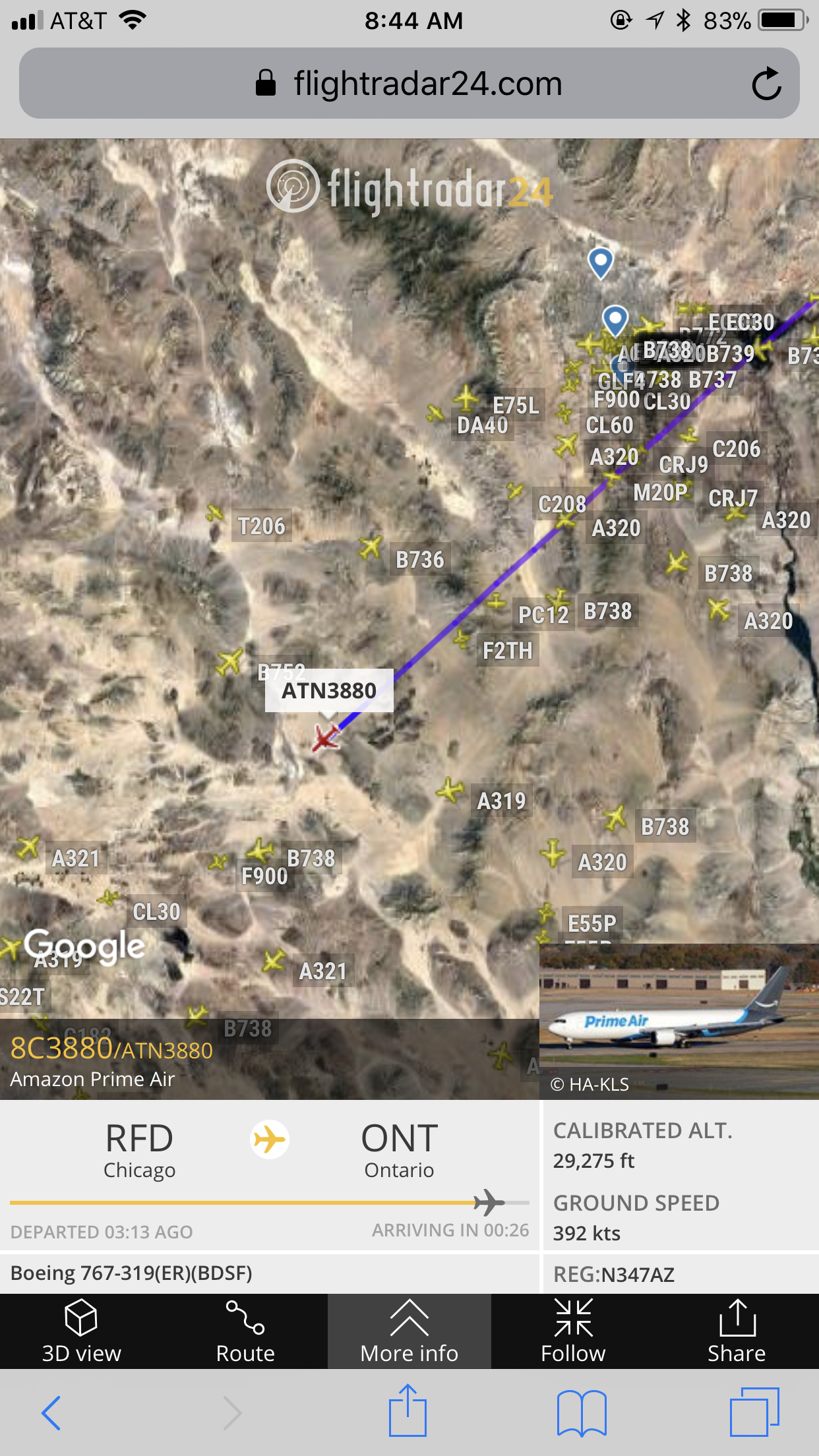819x1456 pixels.
Task: Reload the flightradar24 page
Action: (766, 84)
